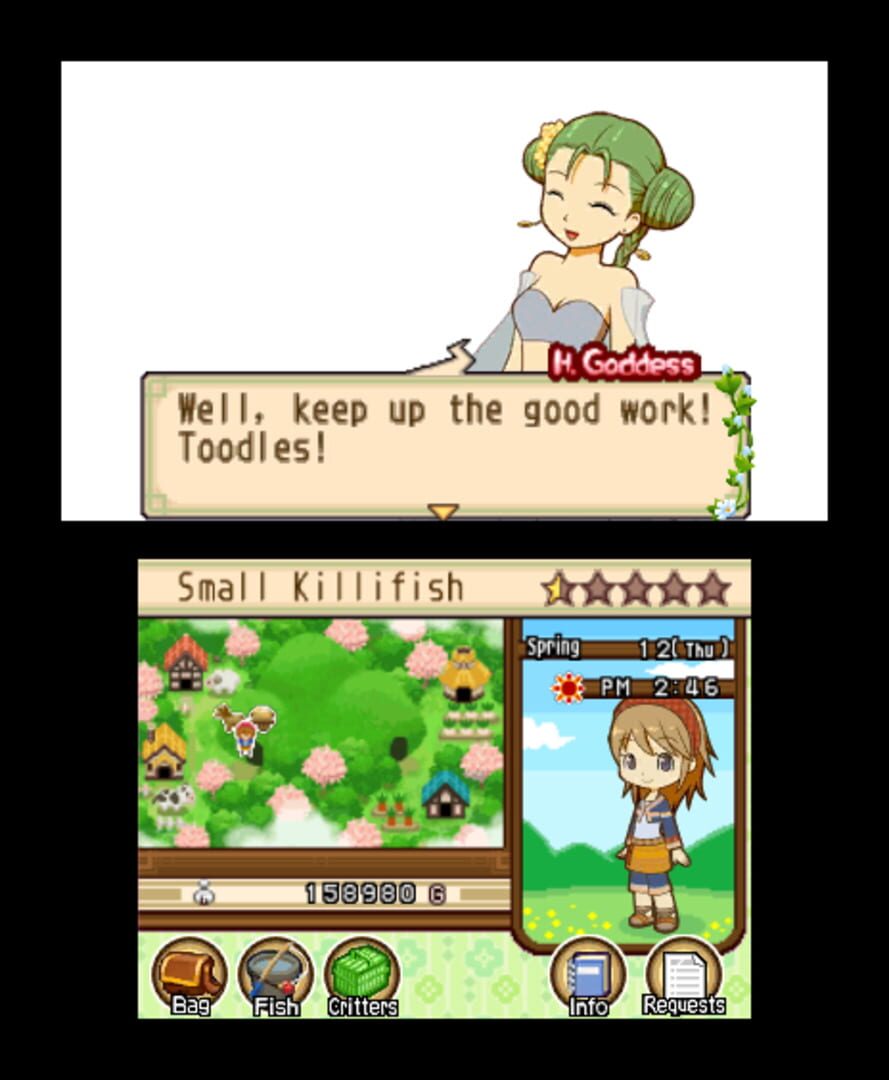This screenshot has width=889, height=1080.
Task: Open the Fish collection
Action: coord(275,977)
